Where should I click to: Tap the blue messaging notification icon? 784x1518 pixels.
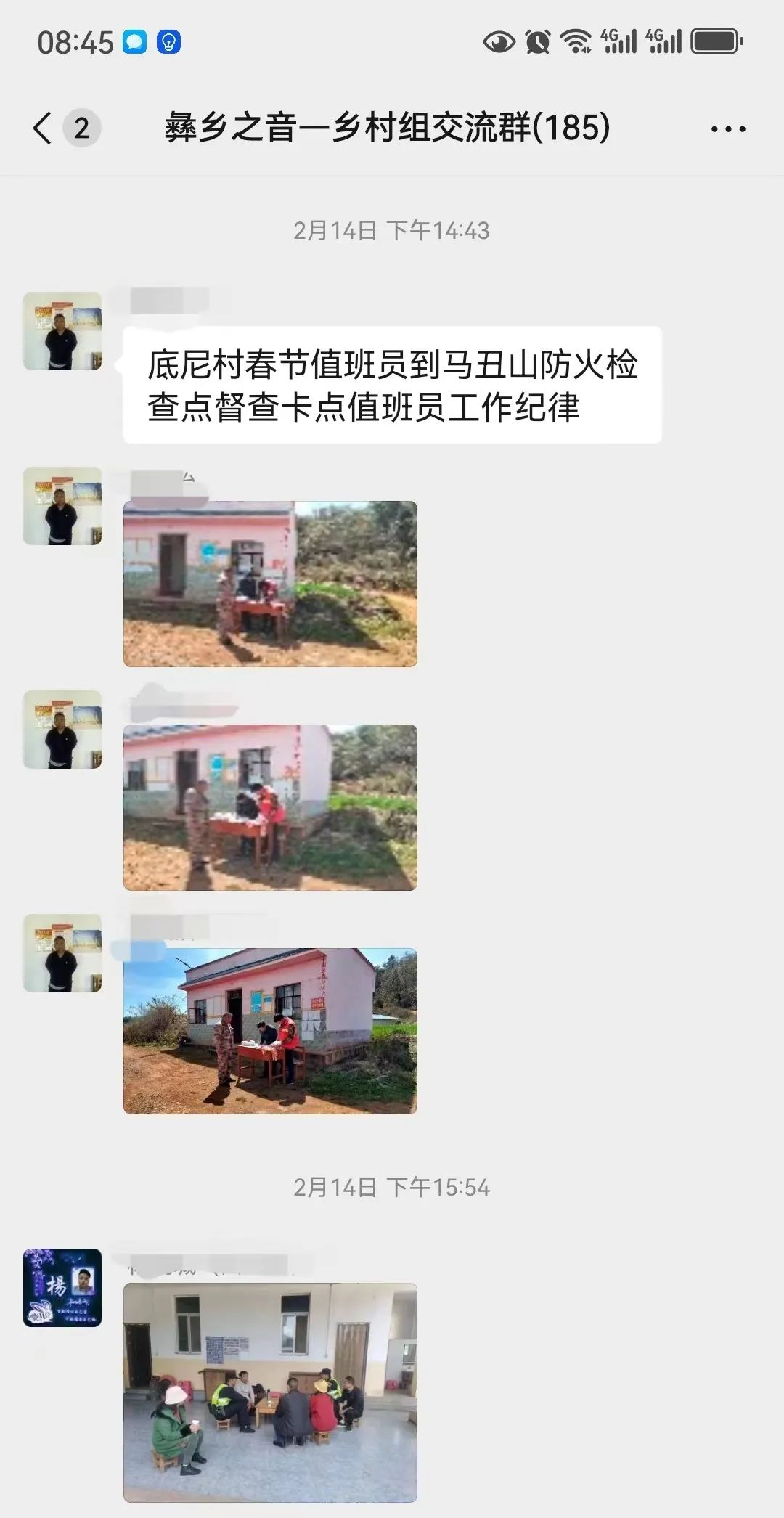[x=135, y=41]
